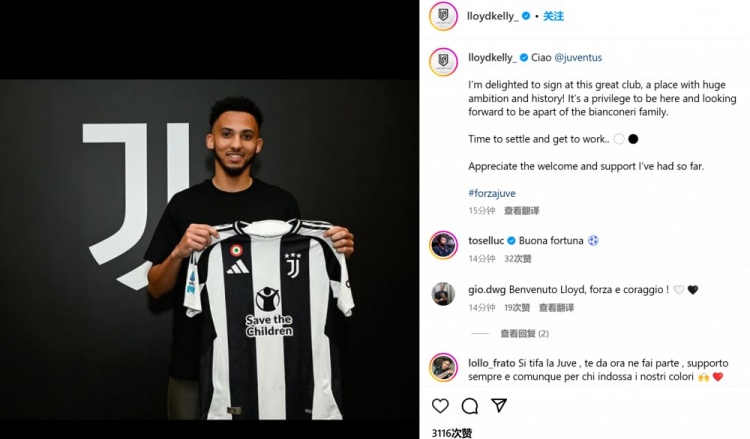Translate gio.dwg's comment
Image resolution: width=750 pixels, height=439 pixels.
pyautogui.click(x=556, y=307)
